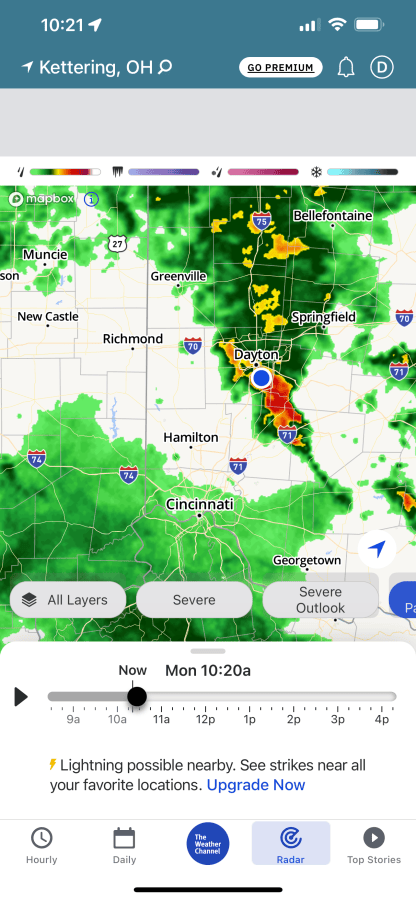Open the All Layers chip
Image resolution: width=416 pixels, height=900 pixels.
pyautogui.click(x=68, y=600)
